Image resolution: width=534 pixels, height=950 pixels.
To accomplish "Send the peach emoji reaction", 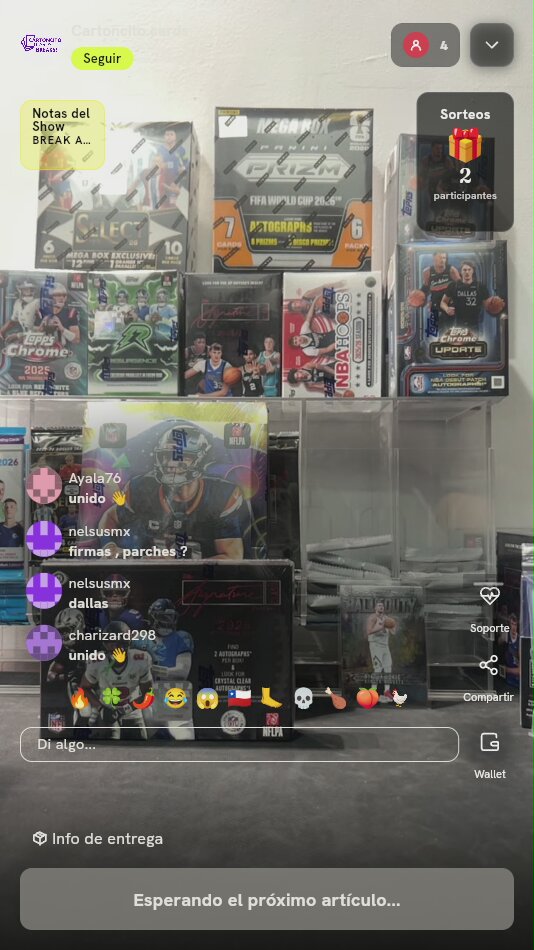I will (x=367, y=699).
